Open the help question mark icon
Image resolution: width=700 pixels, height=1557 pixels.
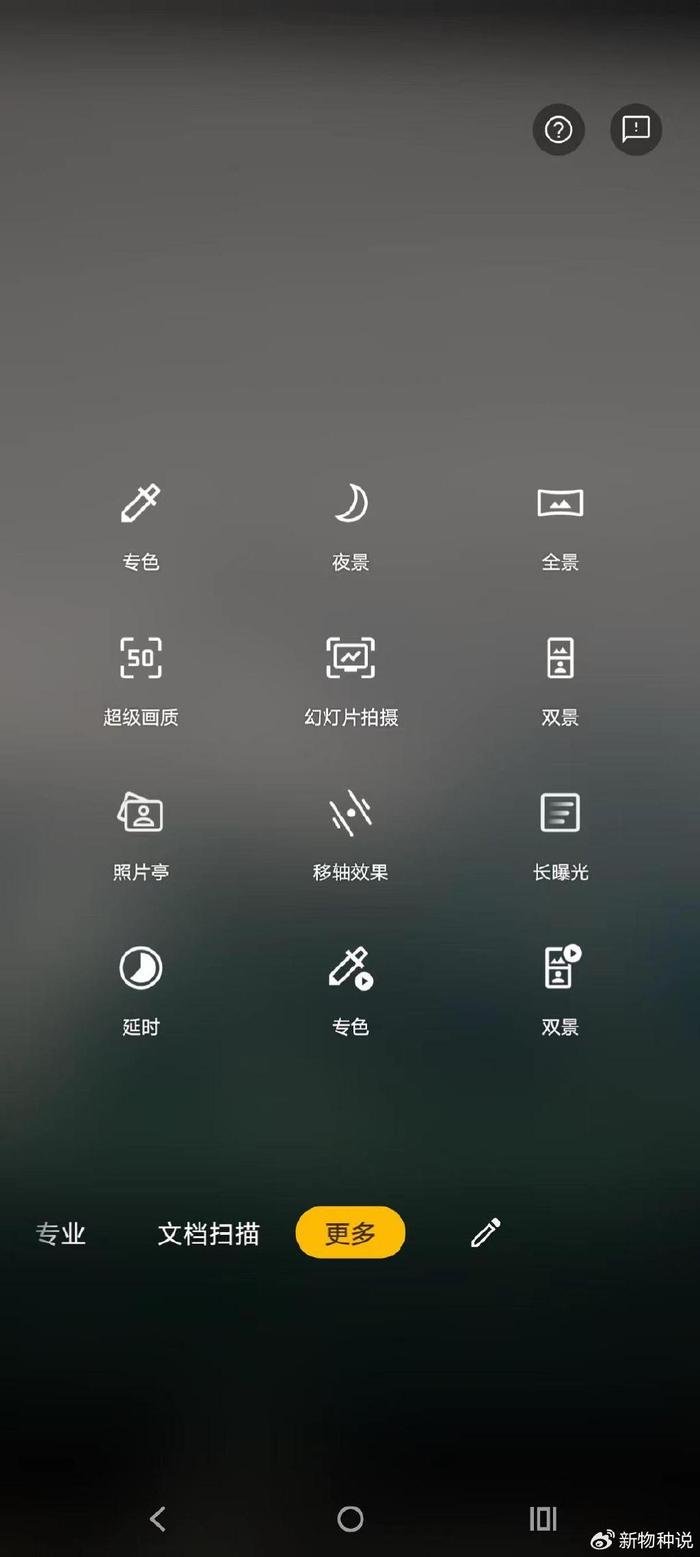click(558, 130)
